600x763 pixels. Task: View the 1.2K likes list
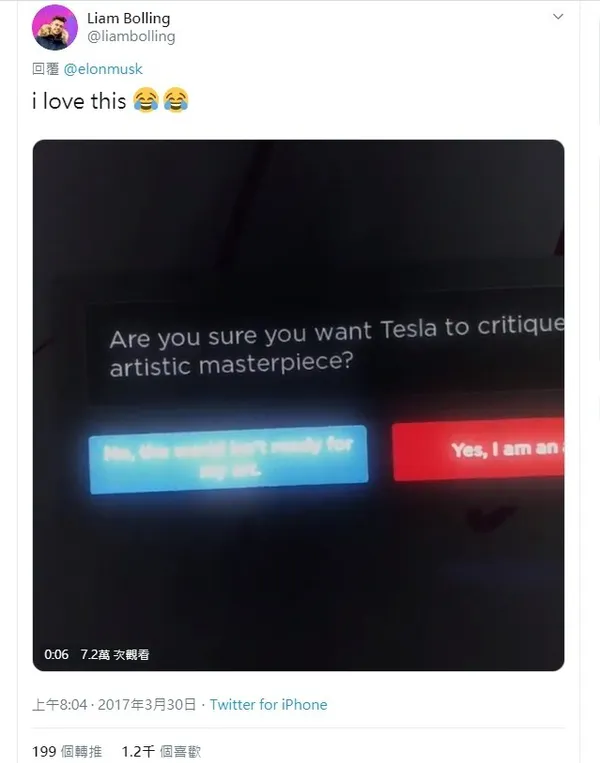pos(161,751)
